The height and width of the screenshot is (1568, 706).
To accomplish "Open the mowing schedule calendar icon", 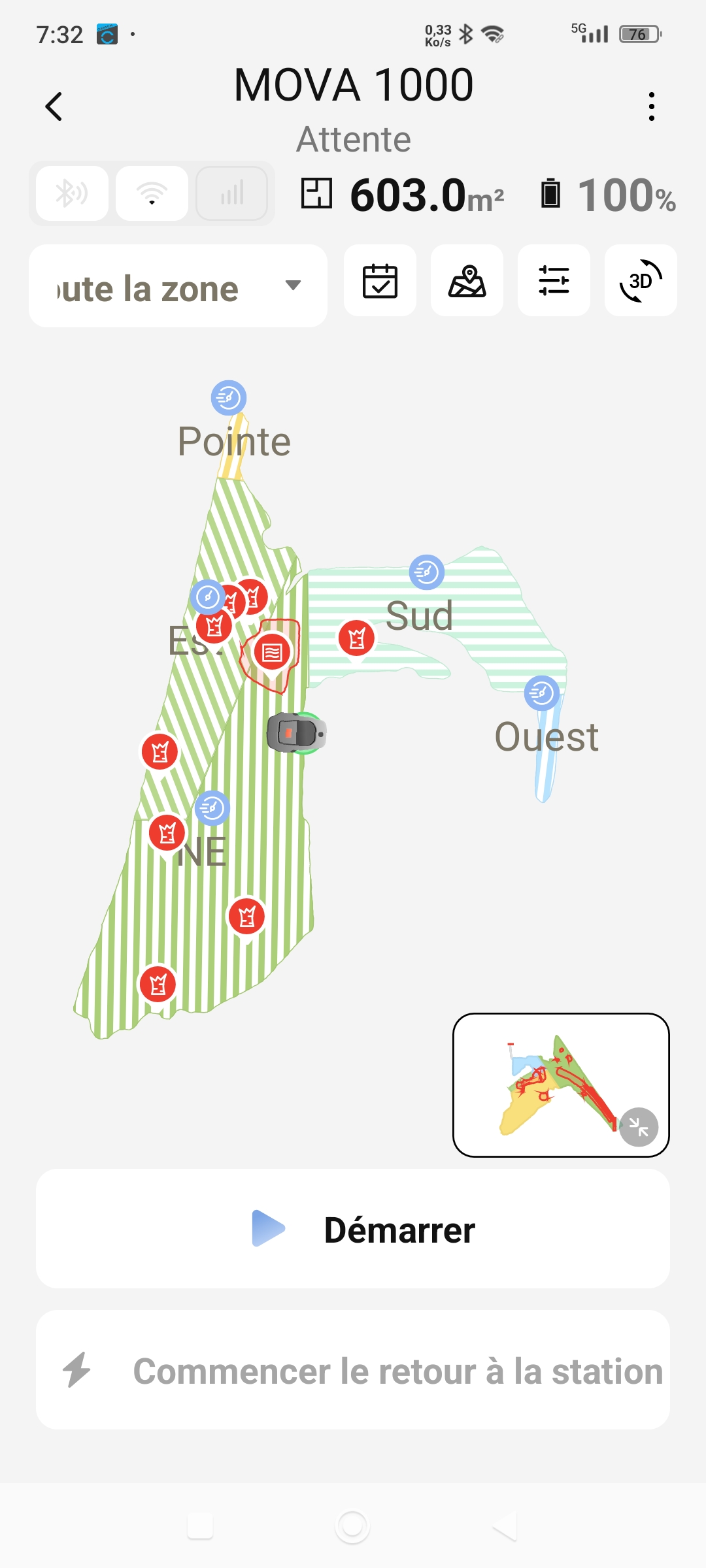I will [x=380, y=281].
